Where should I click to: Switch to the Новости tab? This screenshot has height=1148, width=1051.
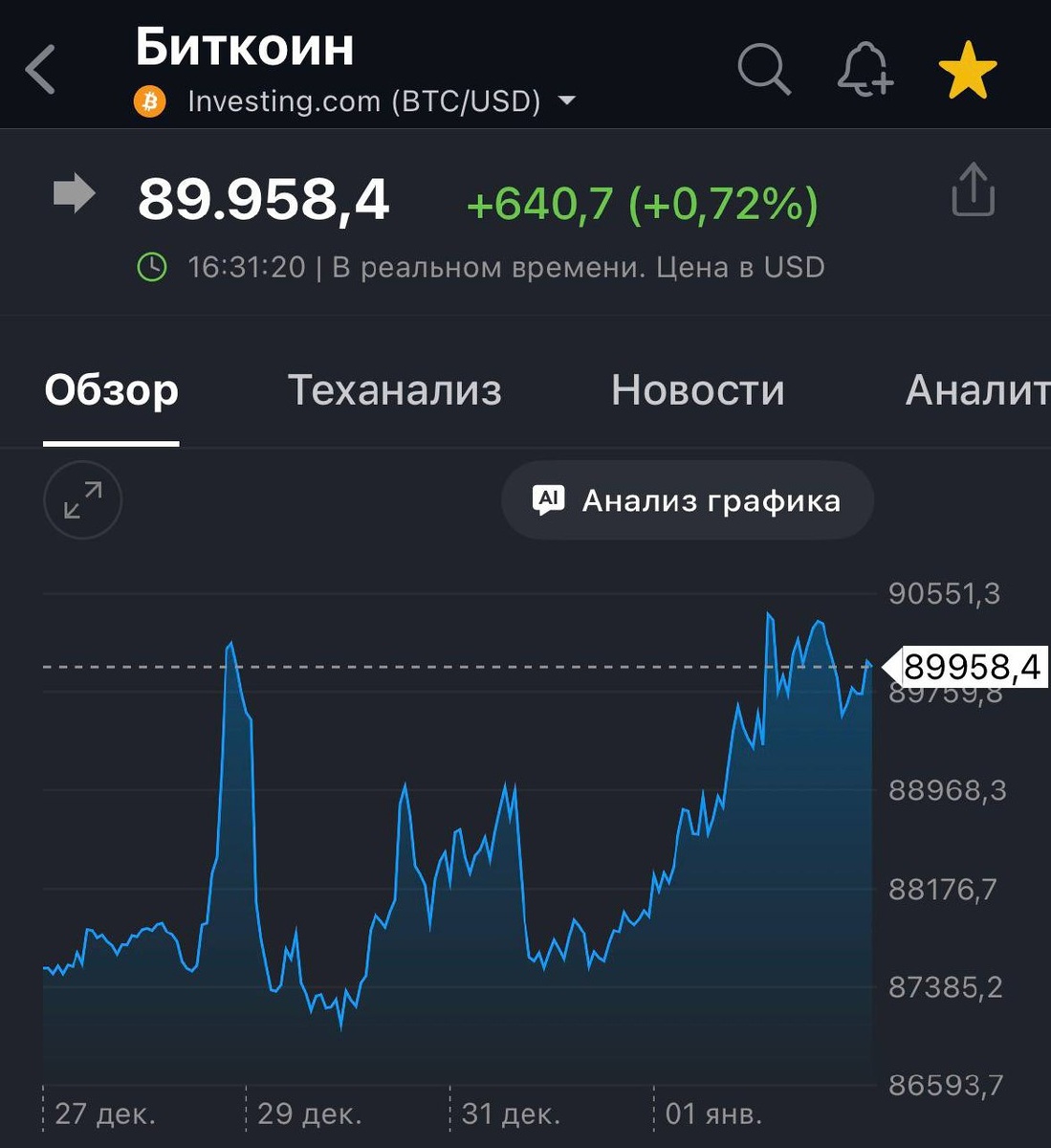tap(697, 390)
